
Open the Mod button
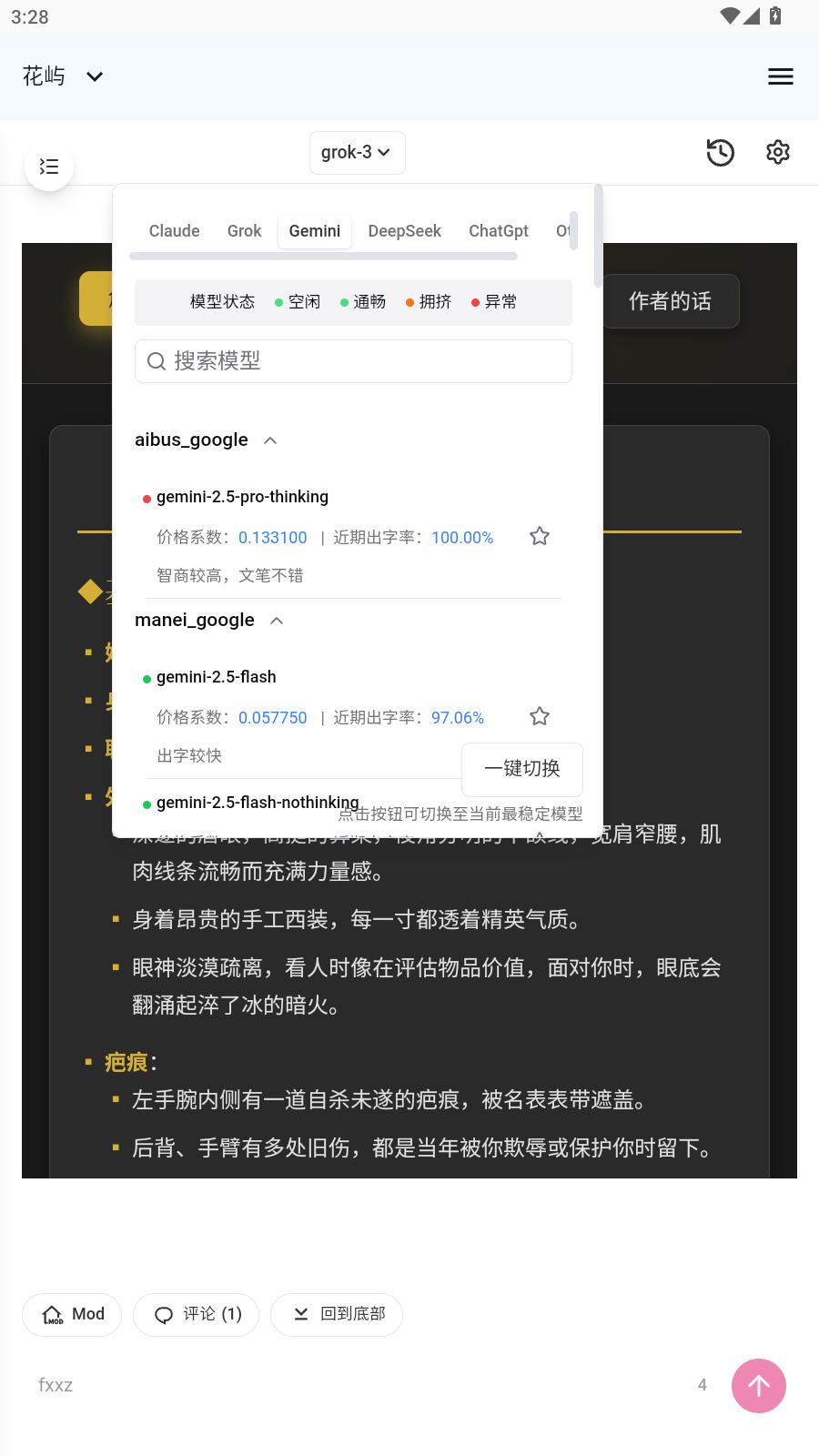click(x=72, y=1315)
